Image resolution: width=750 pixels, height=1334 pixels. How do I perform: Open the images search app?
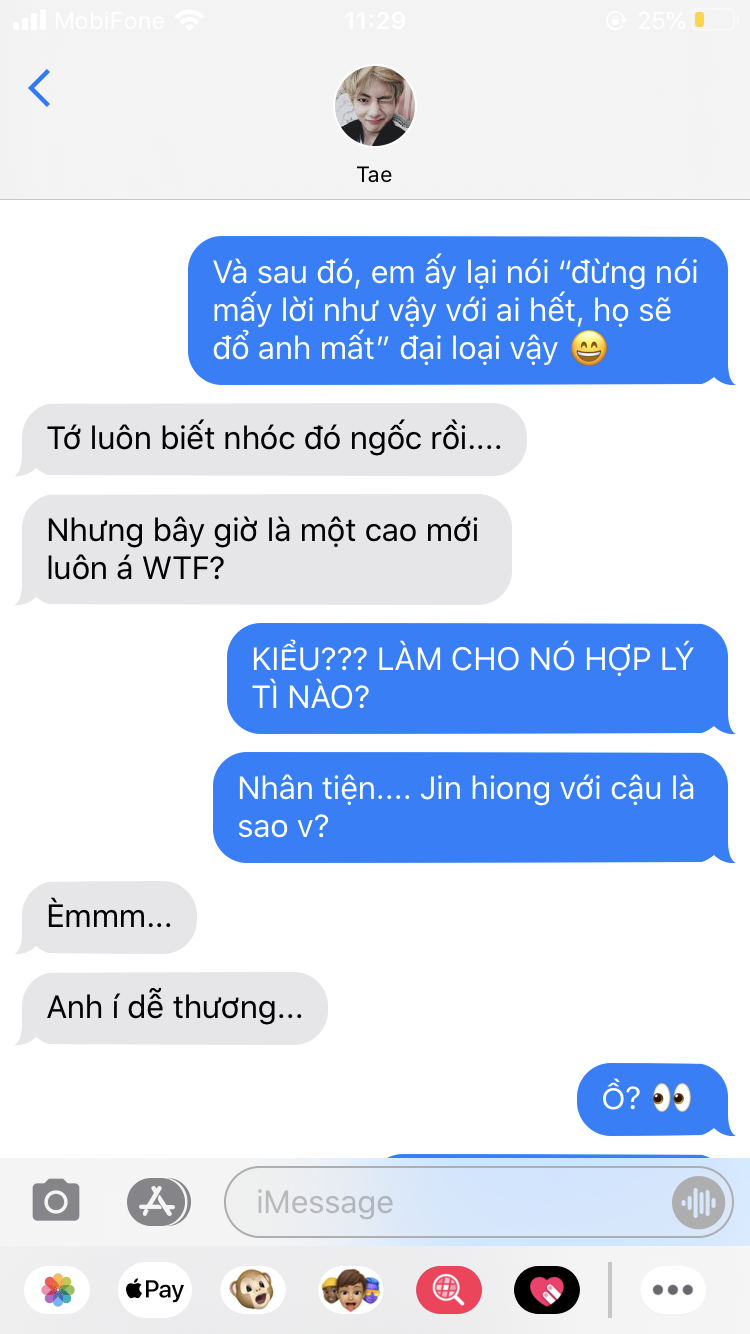(x=449, y=1289)
